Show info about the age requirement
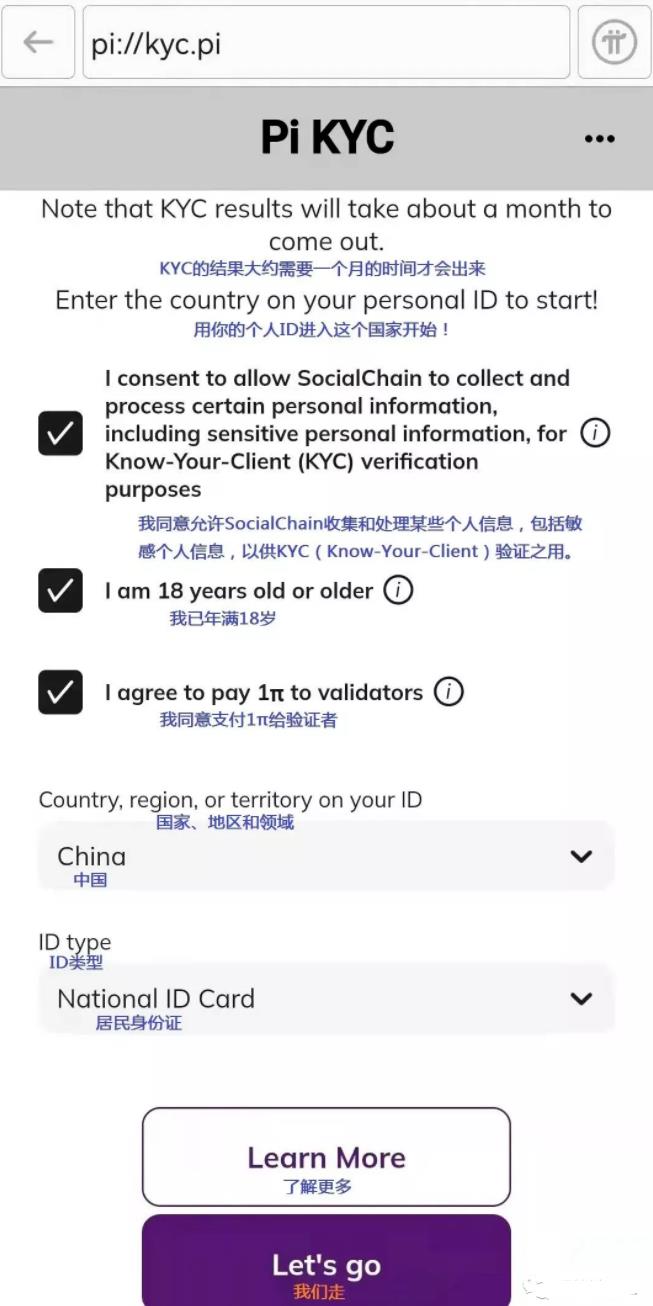Viewport: 653px width, 1306px height. tap(398, 591)
